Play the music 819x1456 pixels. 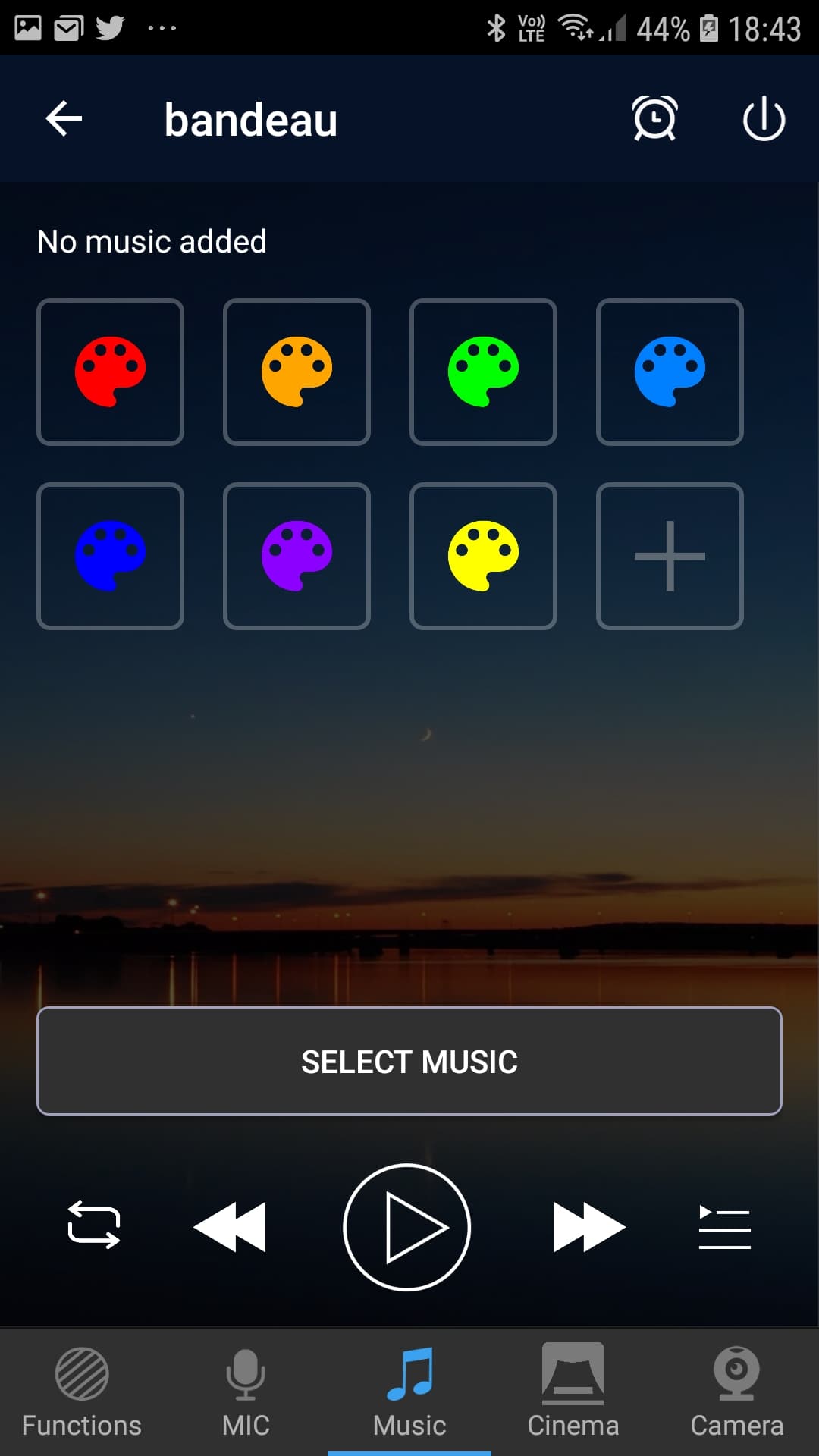(407, 1226)
